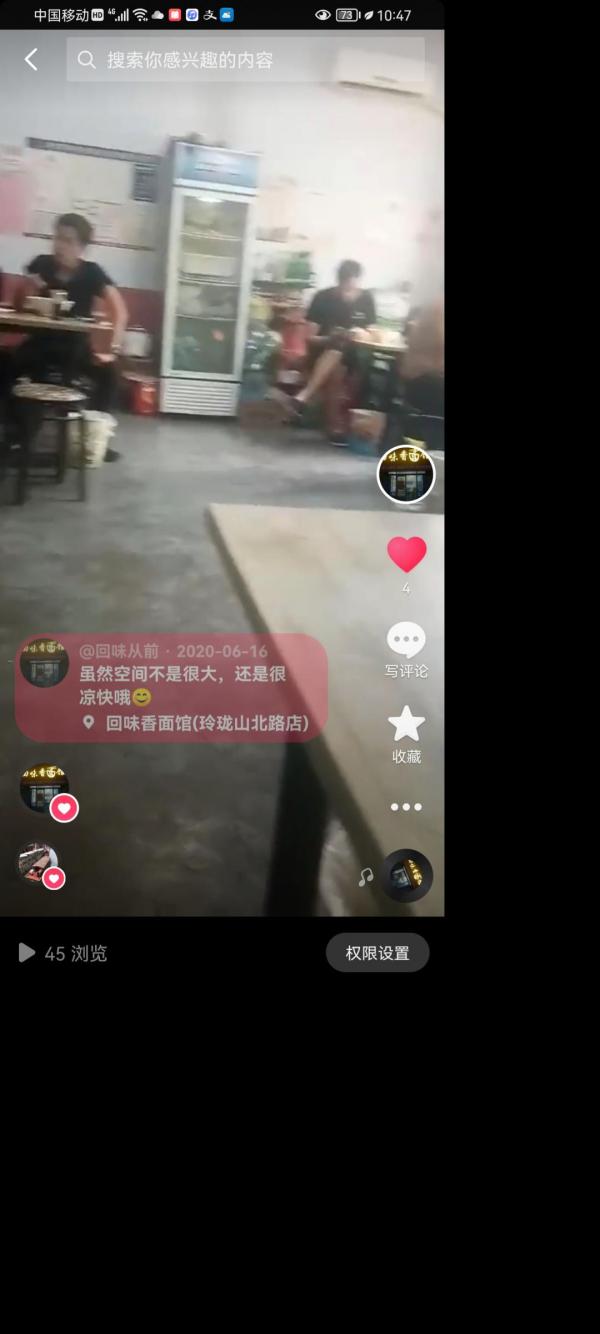
Task: Open the three-dot more options menu
Action: [x=406, y=807]
